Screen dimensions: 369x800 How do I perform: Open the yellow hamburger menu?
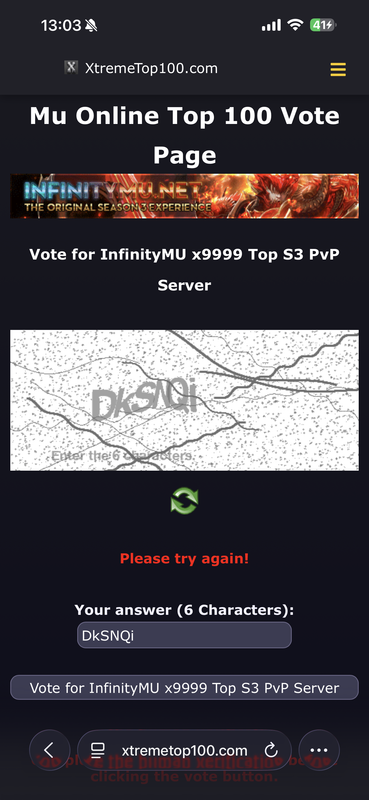338,69
